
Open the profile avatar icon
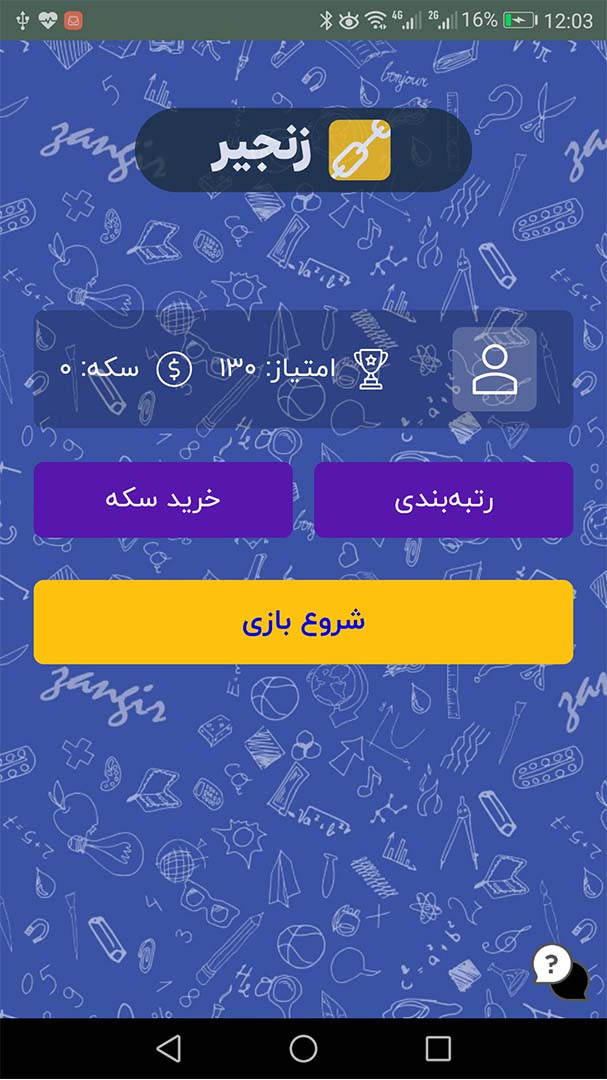[x=494, y=369]
